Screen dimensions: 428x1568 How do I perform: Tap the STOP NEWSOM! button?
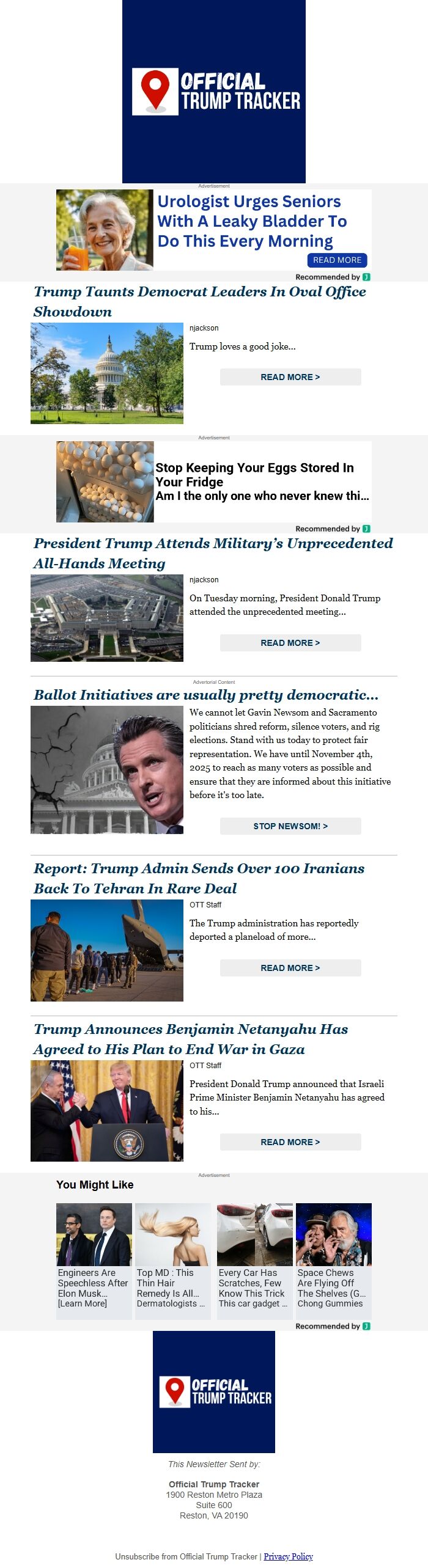pyautogui.click(x=290, y=826)
